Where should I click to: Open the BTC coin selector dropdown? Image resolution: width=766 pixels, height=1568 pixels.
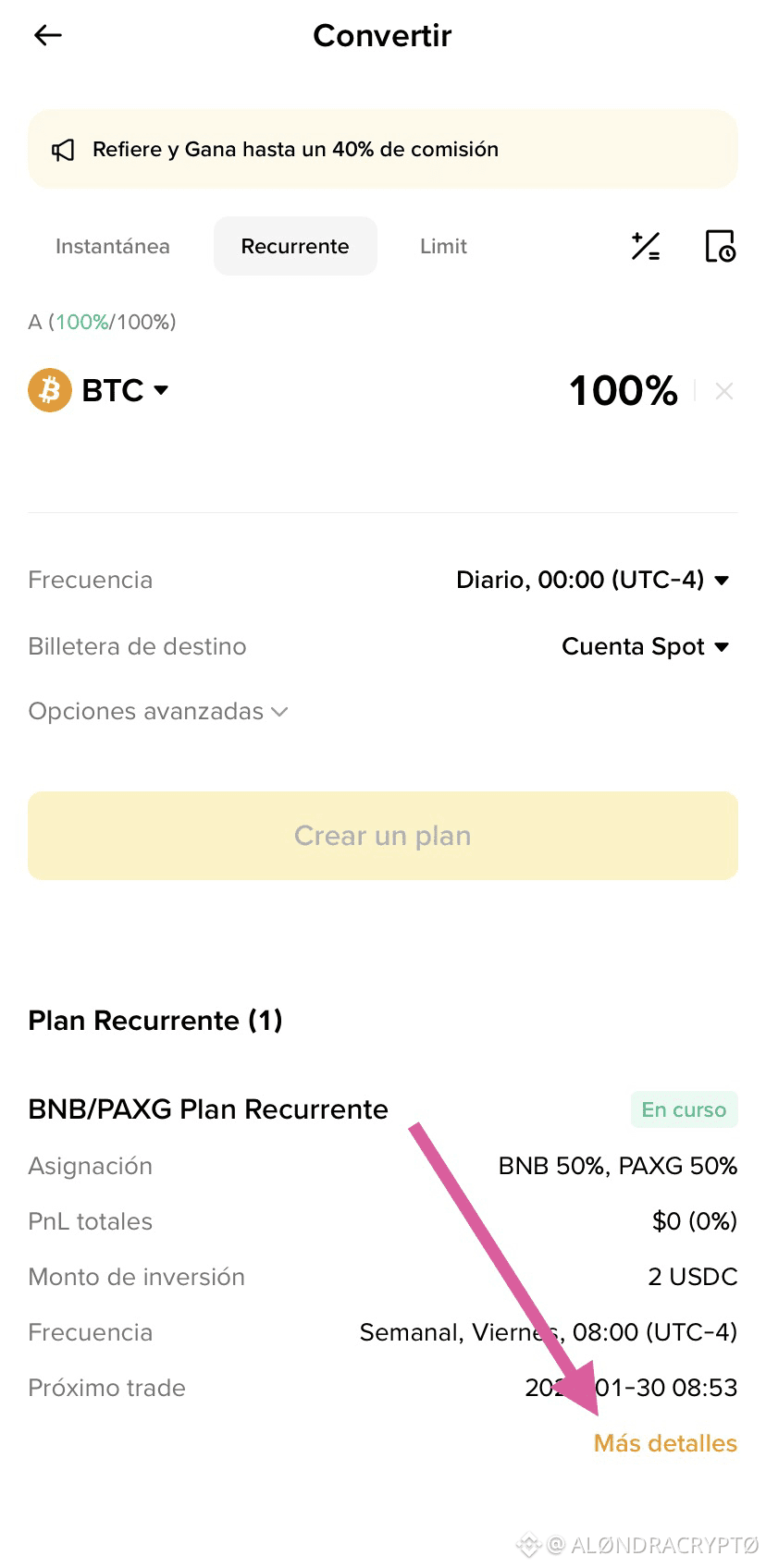(99, 390)
